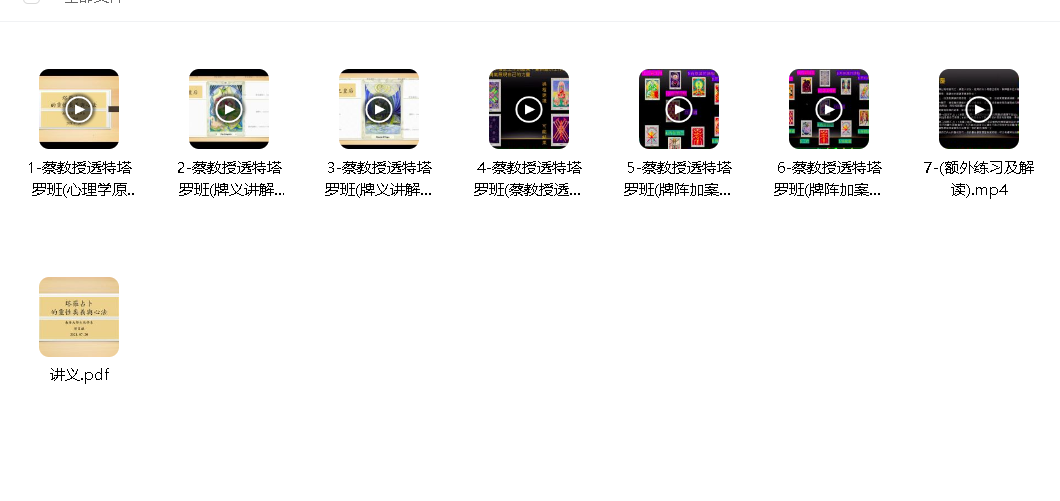Play video 6 牌阵加案例 file

pyautogui.click(x=829, y=109)
